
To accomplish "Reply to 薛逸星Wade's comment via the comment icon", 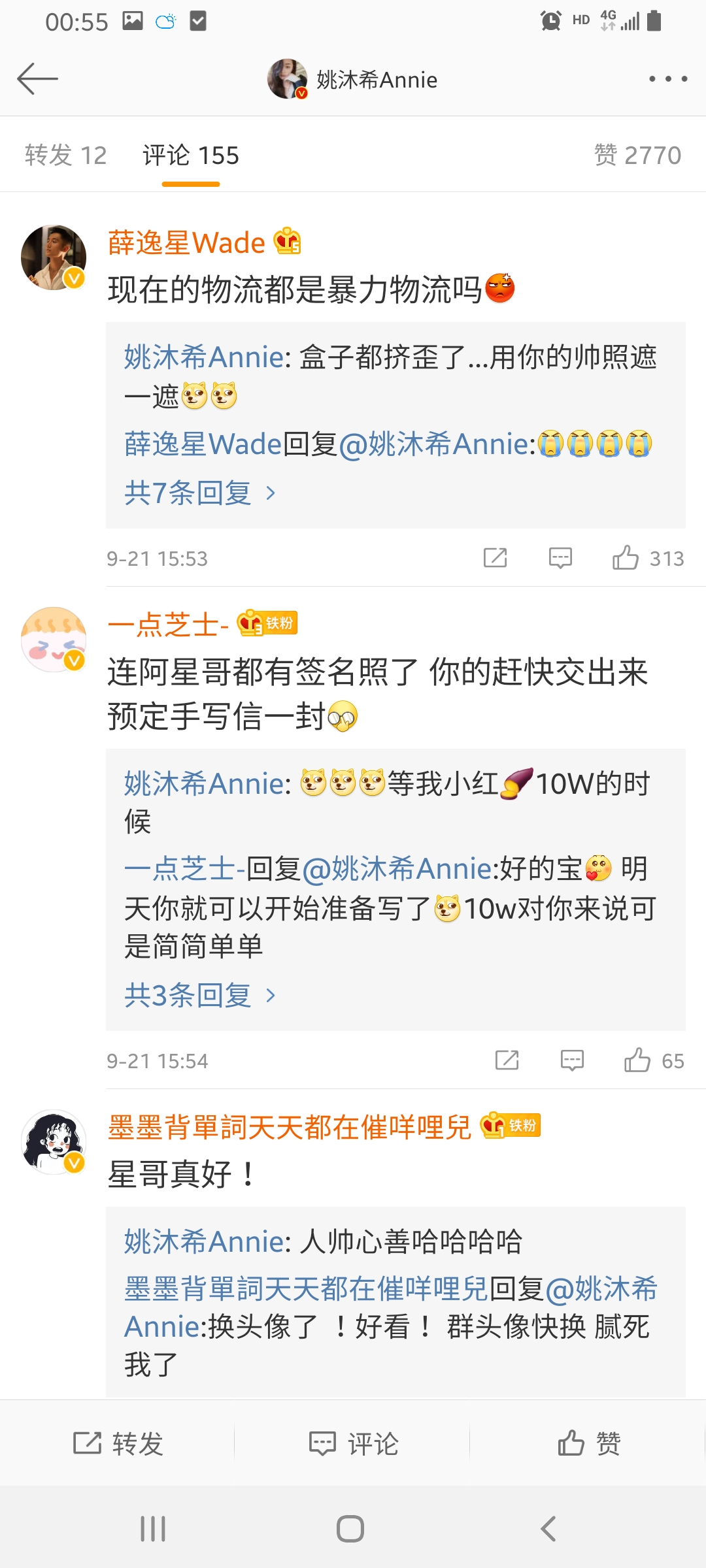I will coord(560,558).
